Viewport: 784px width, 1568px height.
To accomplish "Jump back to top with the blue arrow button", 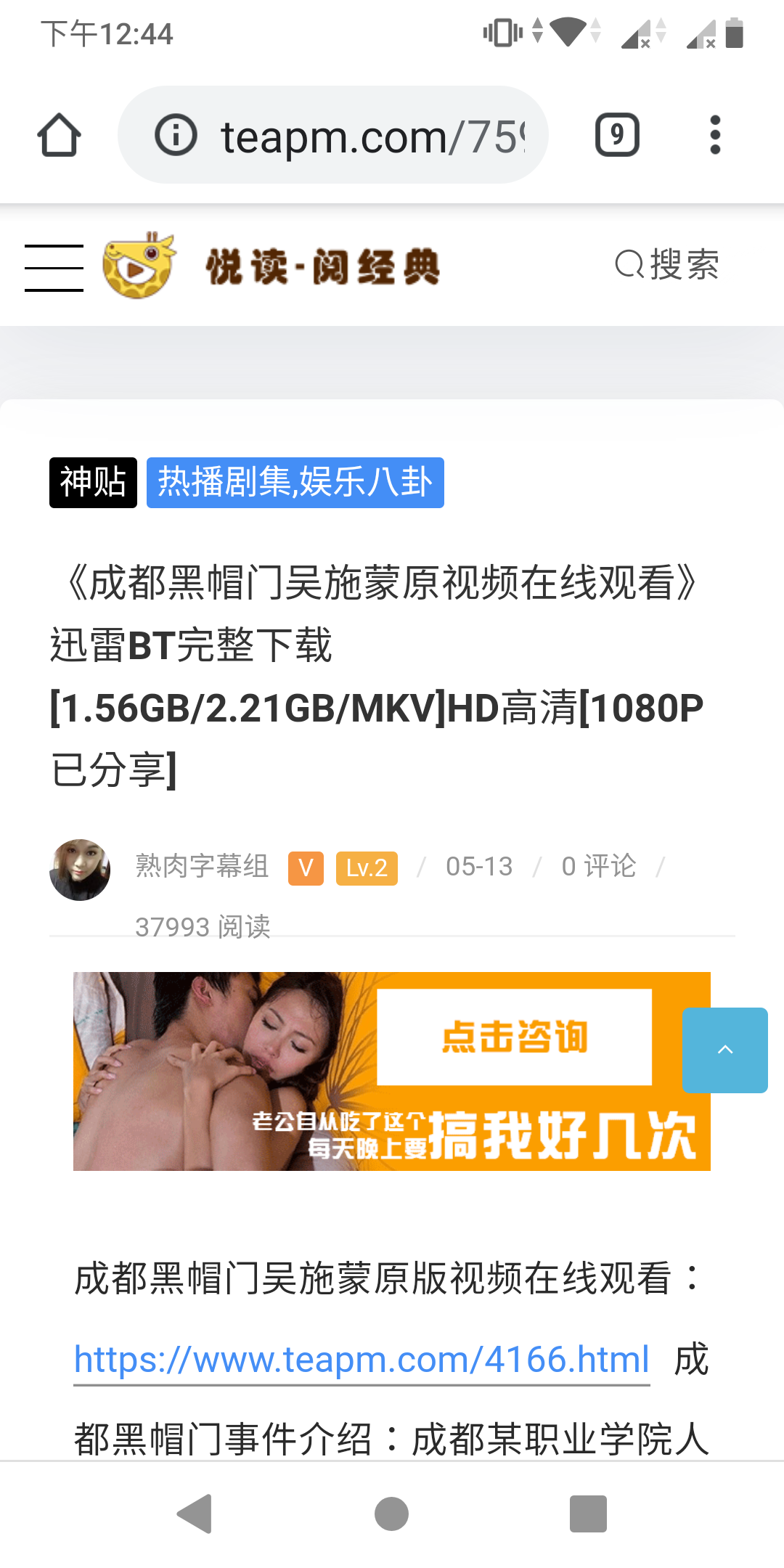I will click(x=724, y=1050).
